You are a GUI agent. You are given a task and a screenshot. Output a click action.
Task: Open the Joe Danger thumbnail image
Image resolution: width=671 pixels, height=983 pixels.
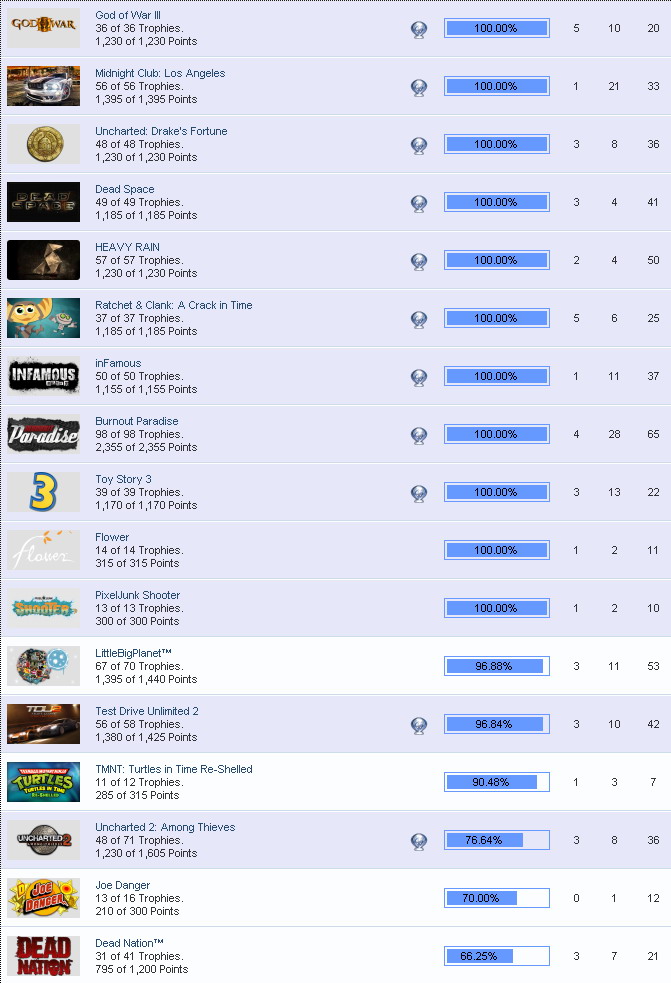43,898
